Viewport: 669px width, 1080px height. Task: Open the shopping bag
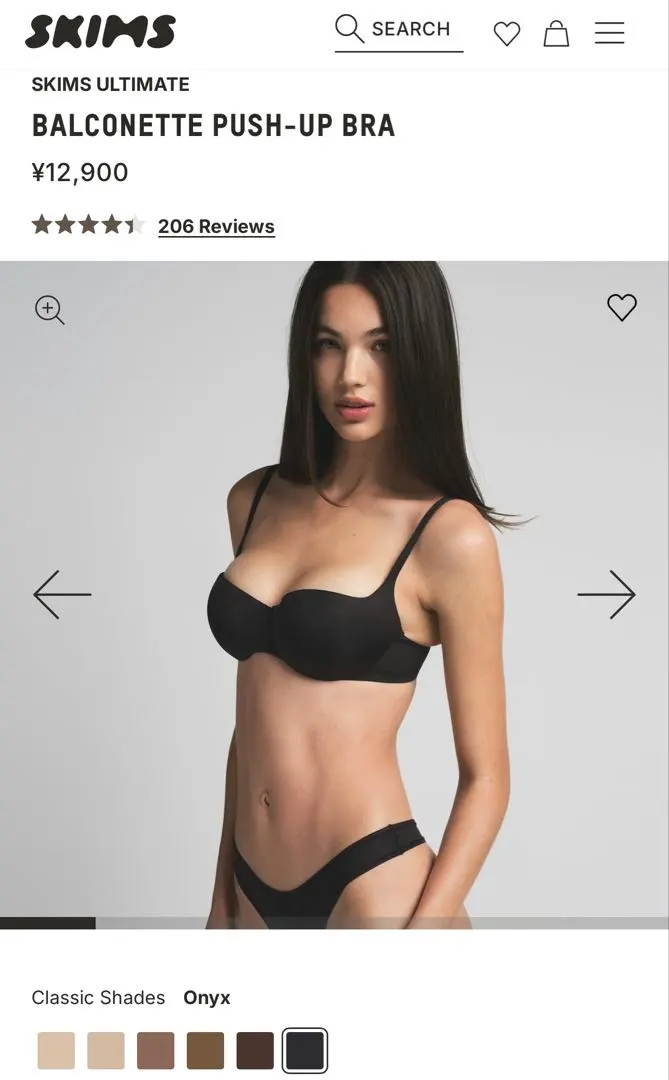click(x=556, y=34)
